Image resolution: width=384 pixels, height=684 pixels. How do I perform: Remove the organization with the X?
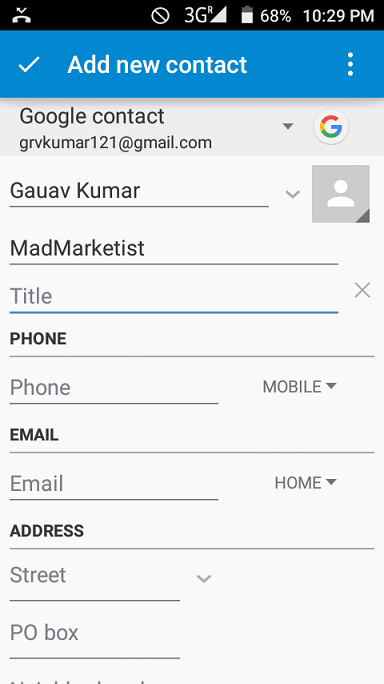coord(362,290)
